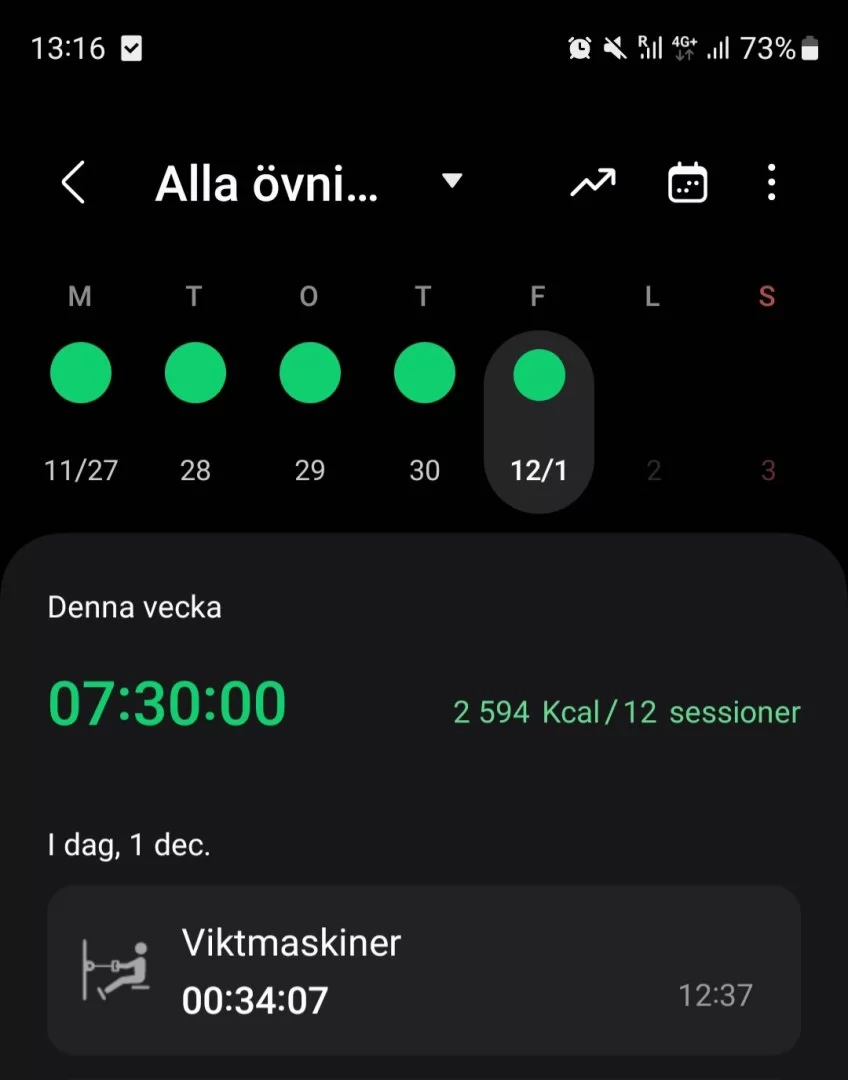The width and height of the screenshot is (848, 1080).
Task: Select the Sunday column header S
Action: click(x=765, y=296)
